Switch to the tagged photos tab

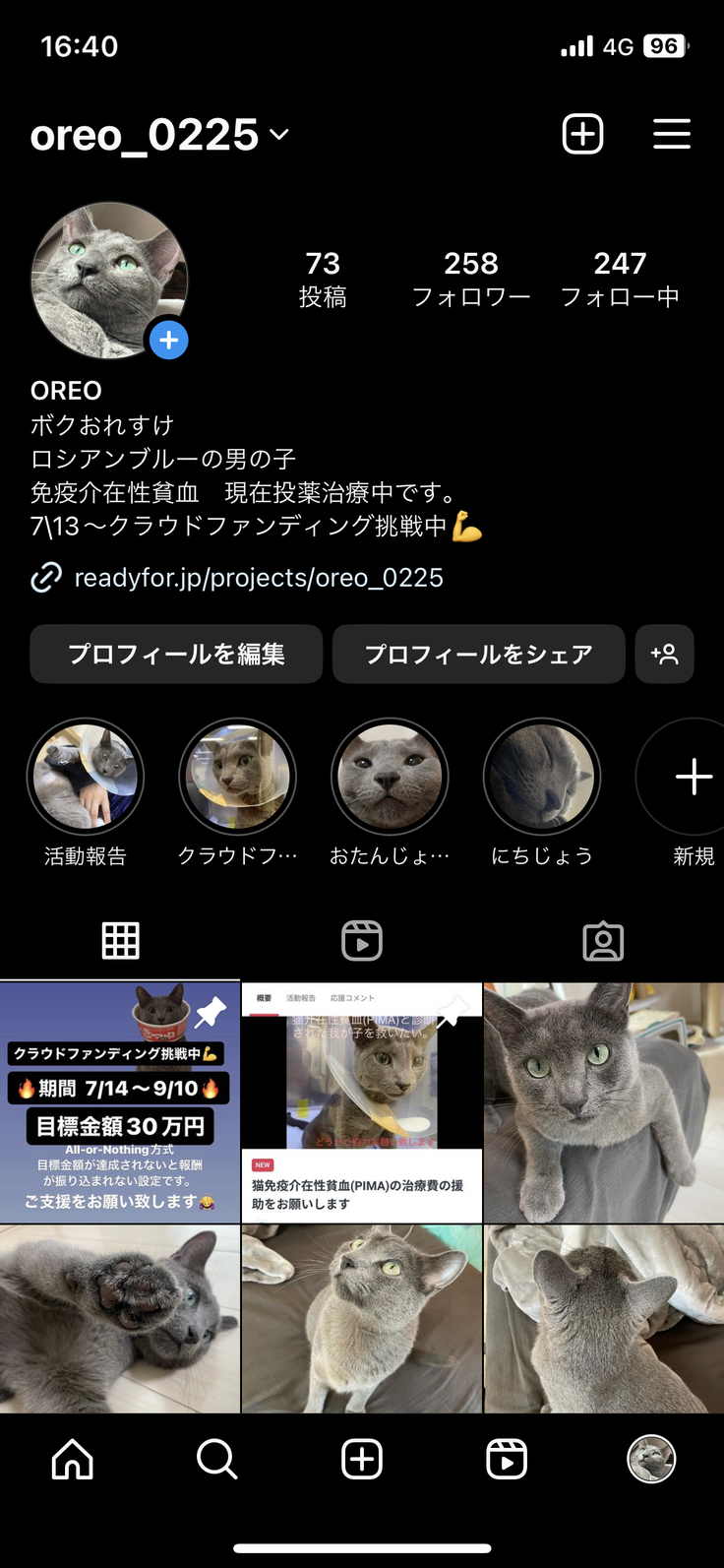click(603, 941)
